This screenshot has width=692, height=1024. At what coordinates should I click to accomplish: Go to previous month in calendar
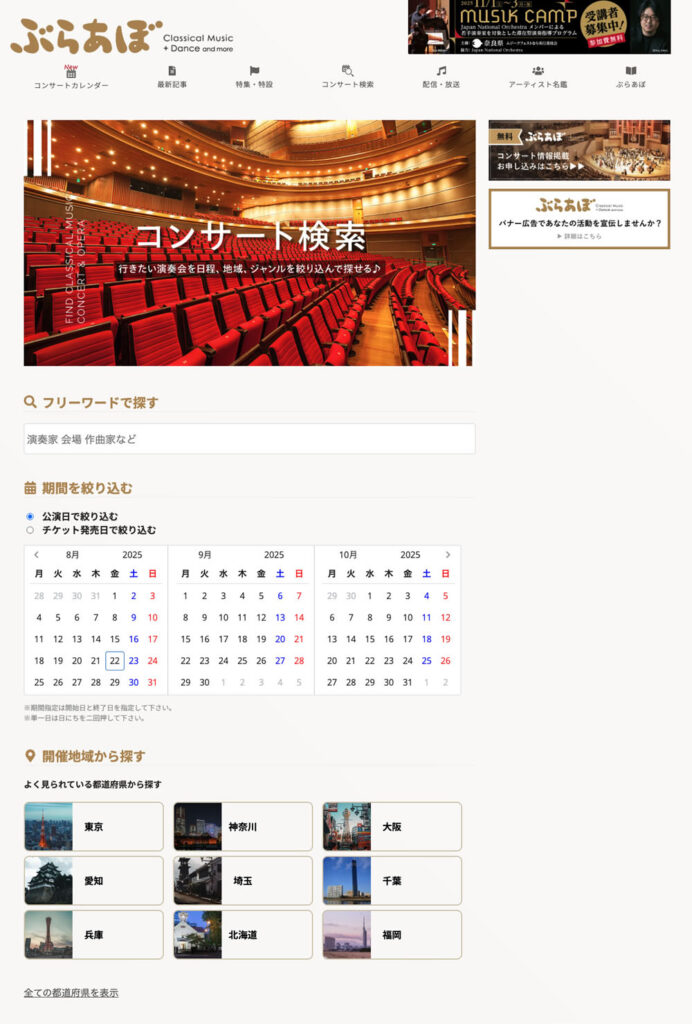37,554
